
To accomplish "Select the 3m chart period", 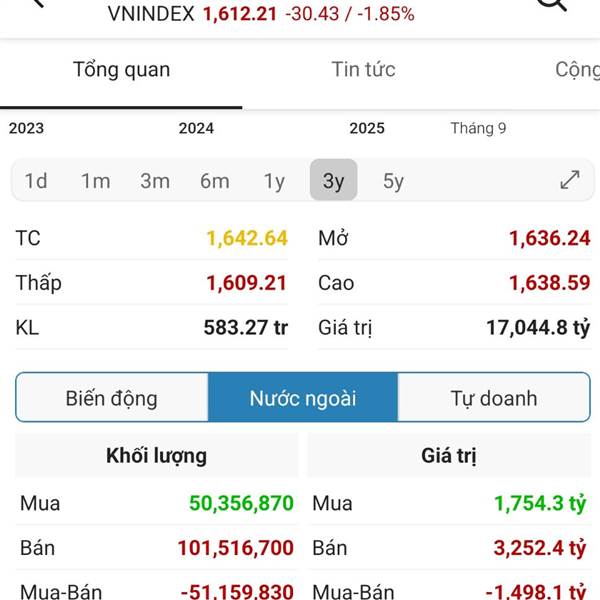I will coord(155,181).
